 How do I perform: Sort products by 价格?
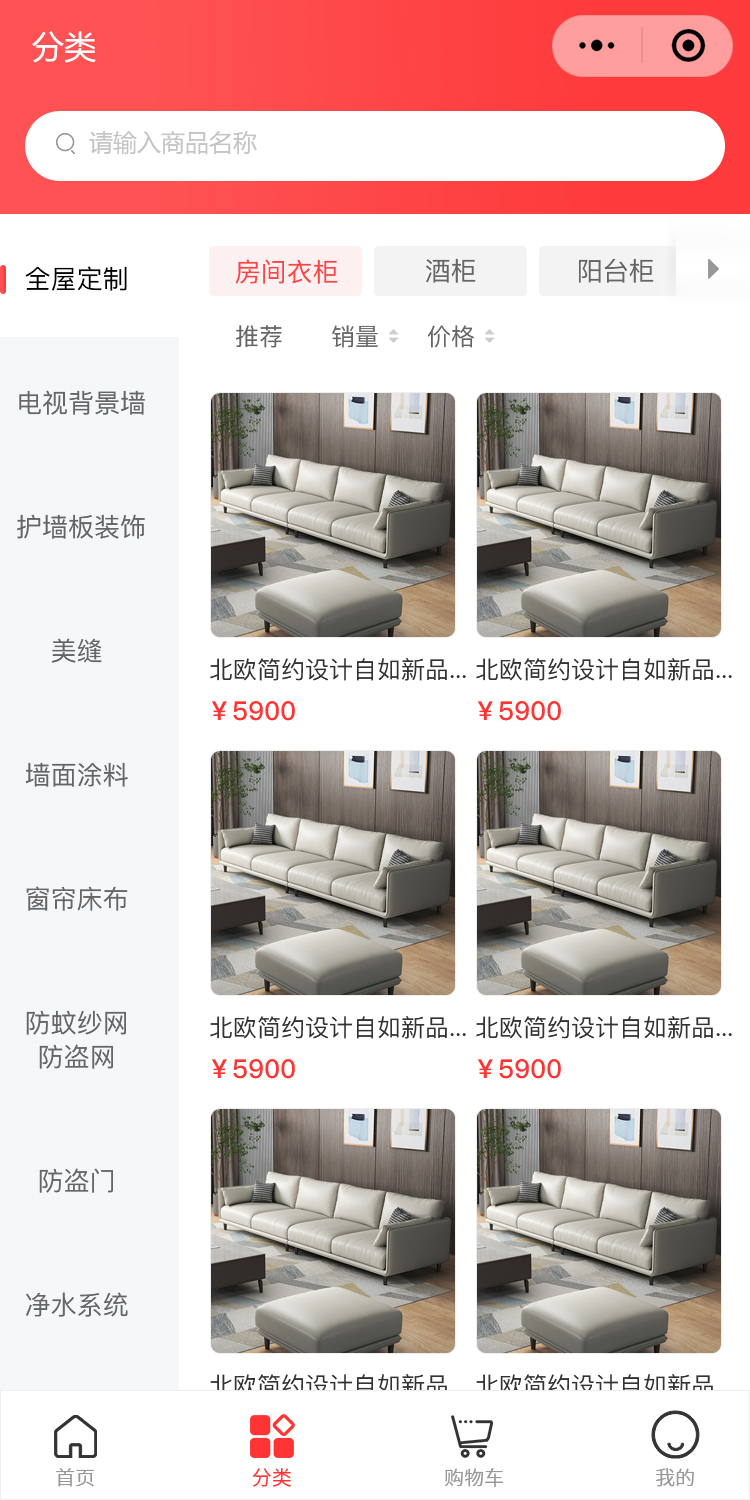click(460, 337)
